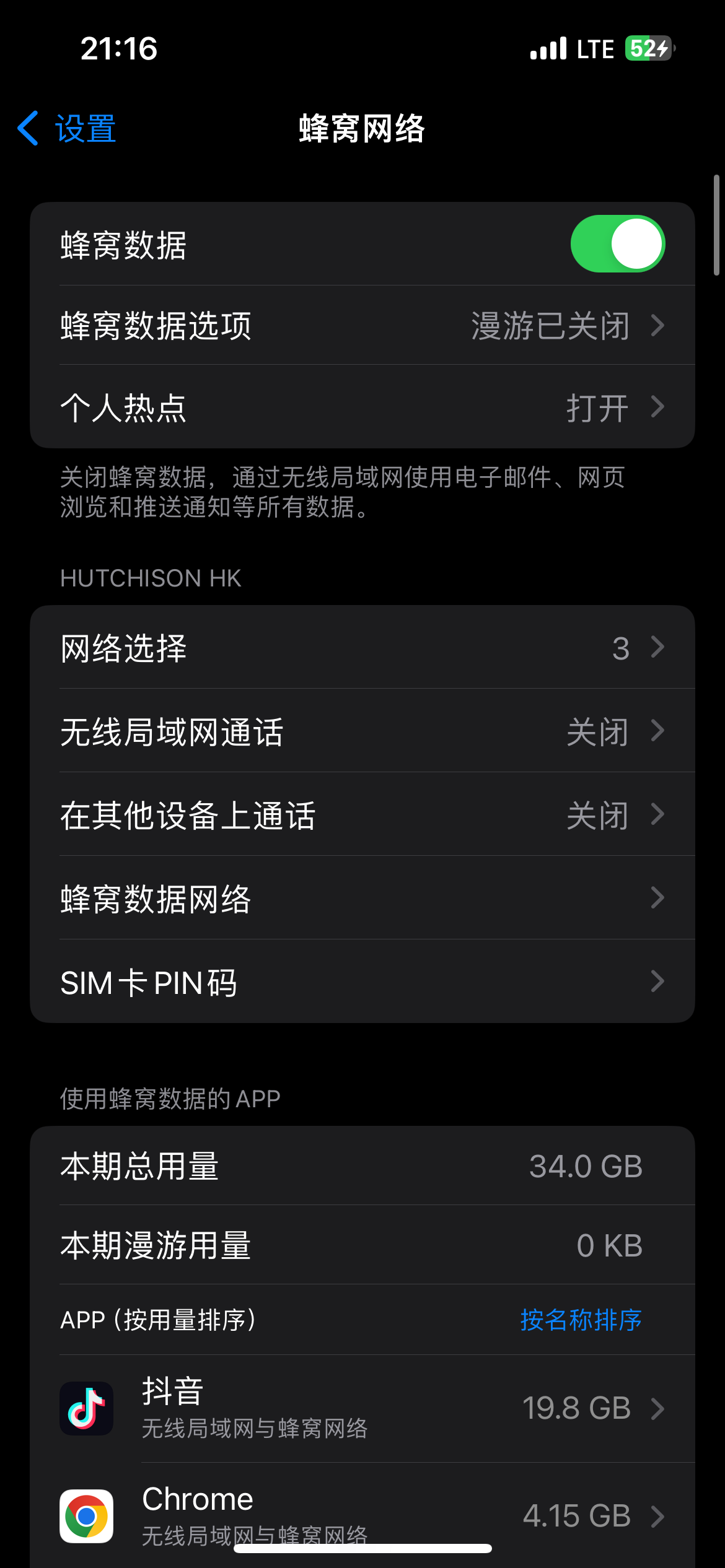Go back to 设置
The height and width of the screenshot is (1568, 725).
point(67,129)
